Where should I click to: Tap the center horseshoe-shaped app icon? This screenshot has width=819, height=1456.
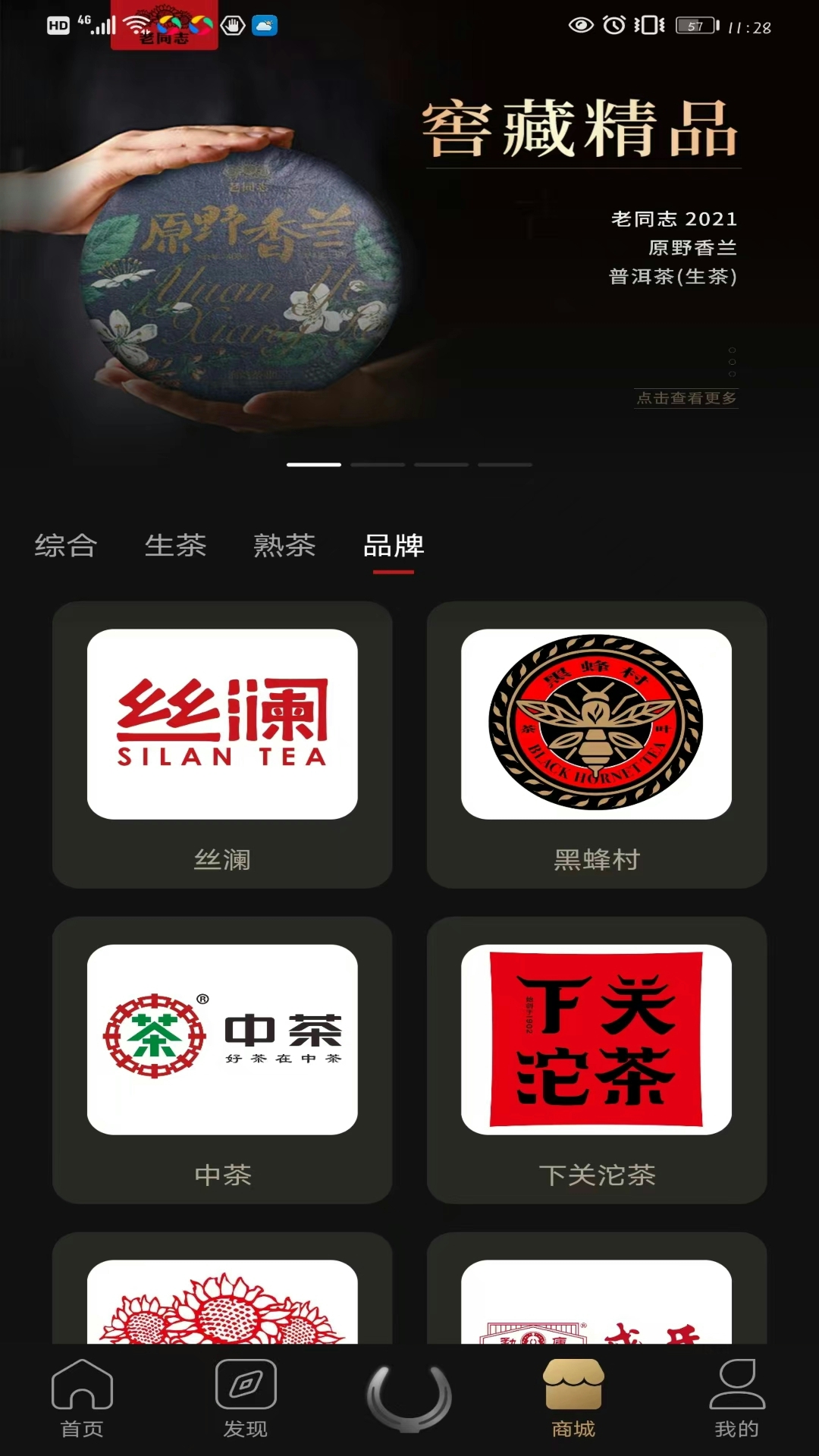(x=409, y=1399)
